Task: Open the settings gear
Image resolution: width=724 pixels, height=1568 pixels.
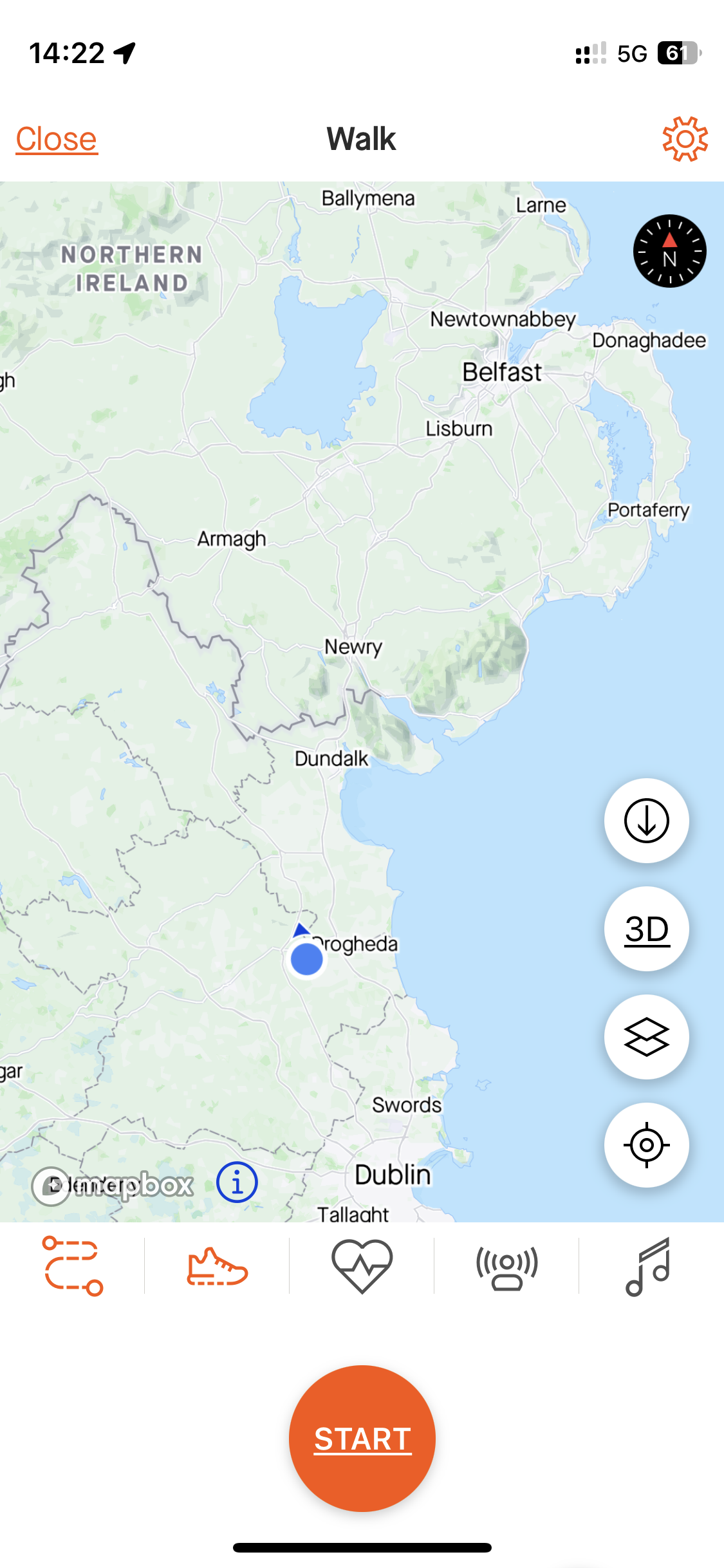Action: pyautogui.click(x=685, y=139)
